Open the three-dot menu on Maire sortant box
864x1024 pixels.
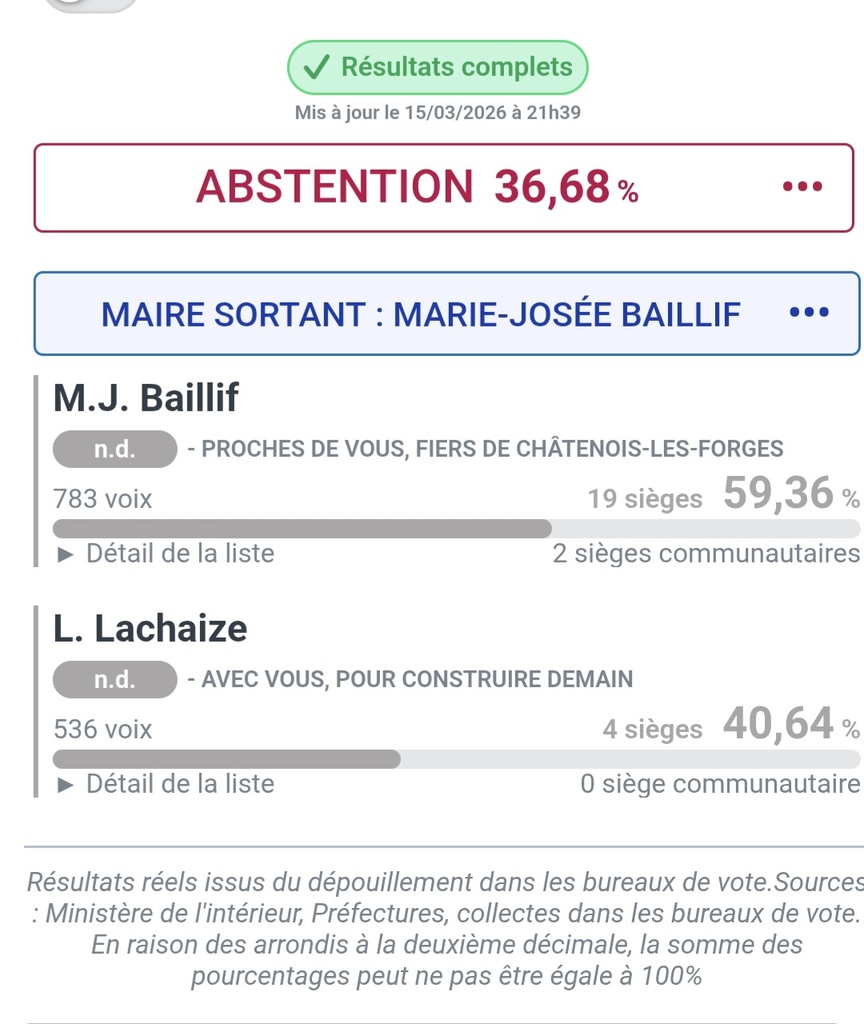pos(809,313)
